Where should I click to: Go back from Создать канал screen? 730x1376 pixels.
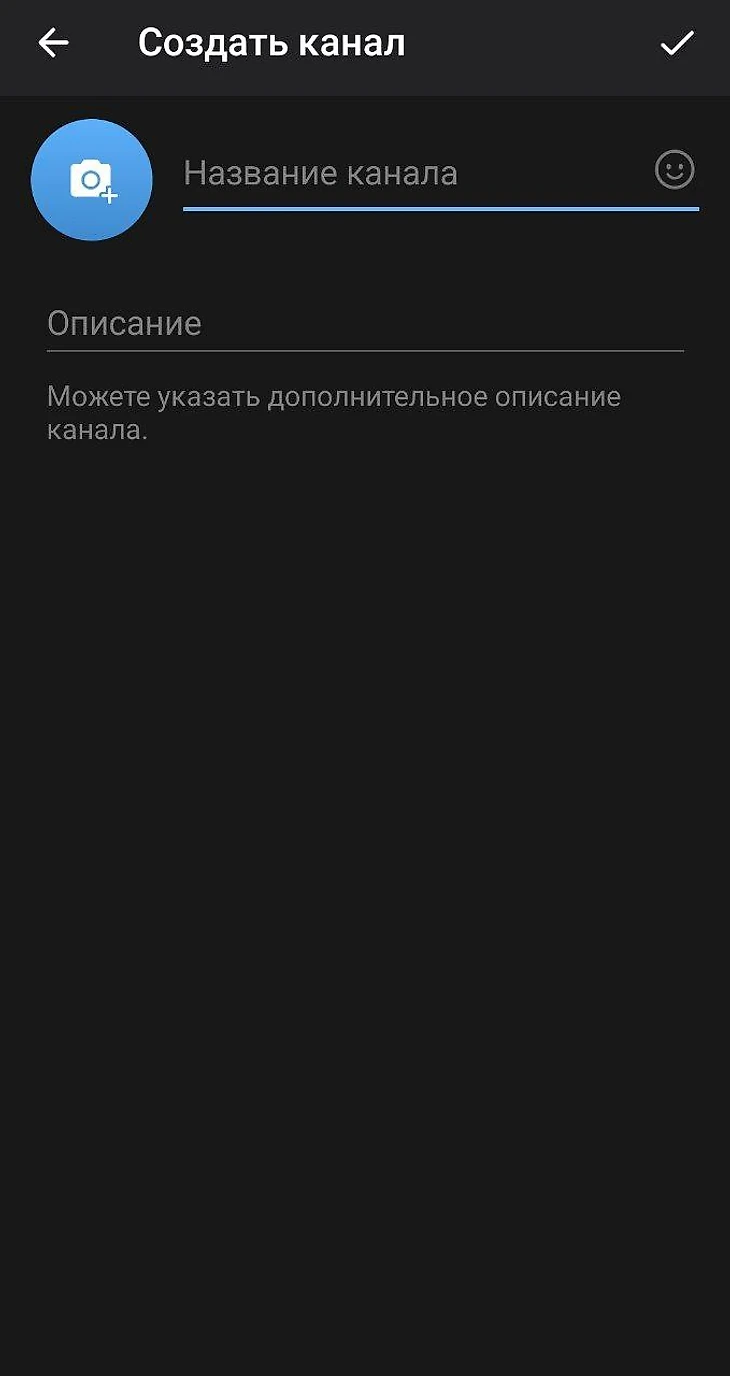tap(53, 43)
